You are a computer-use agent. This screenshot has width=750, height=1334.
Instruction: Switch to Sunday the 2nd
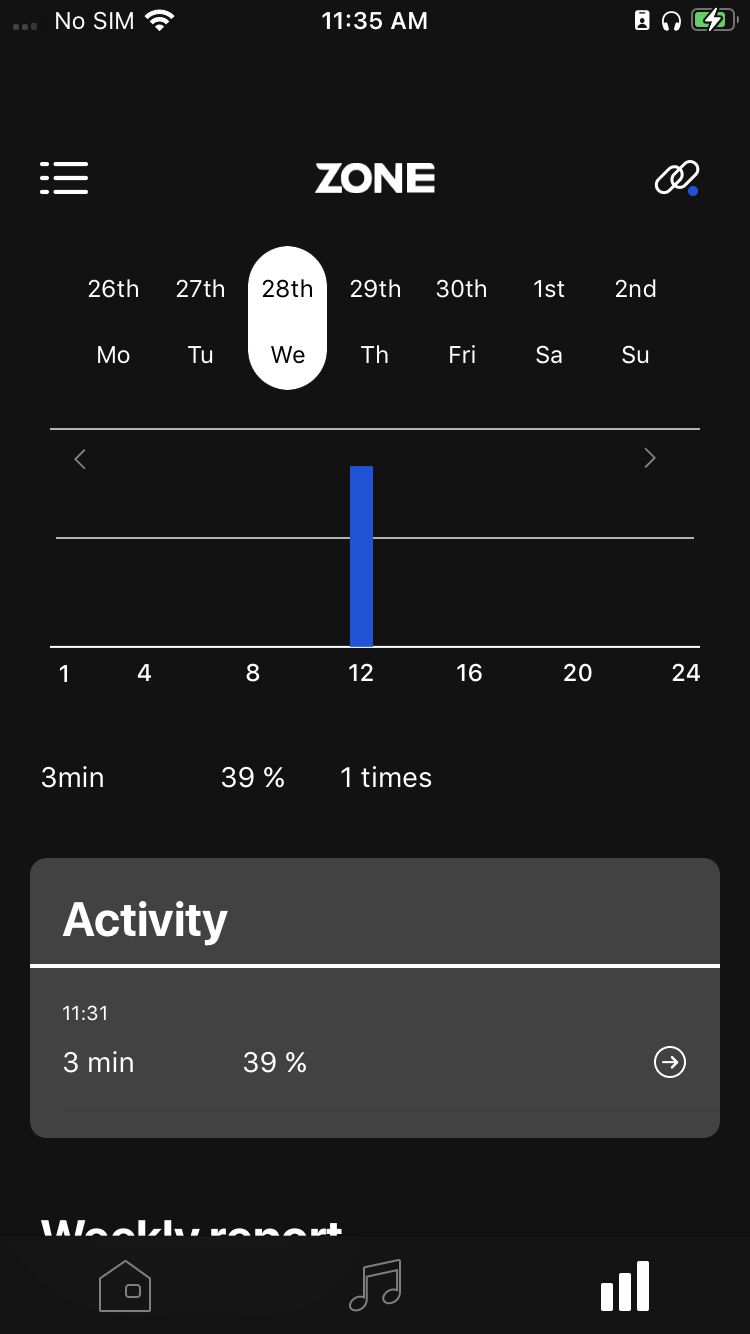(x=634, y=320)
